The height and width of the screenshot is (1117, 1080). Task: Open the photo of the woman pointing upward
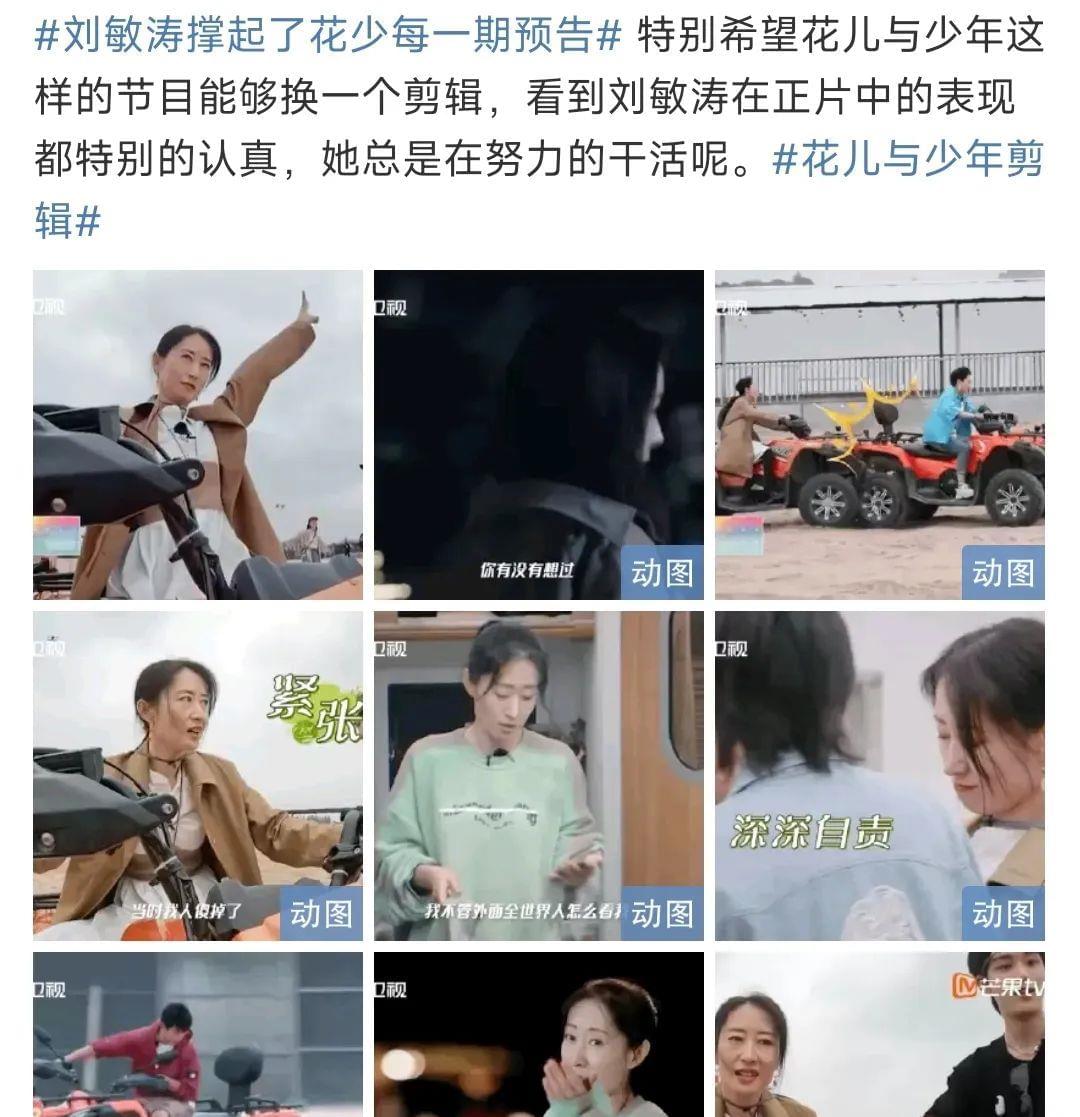(x=198, y=435)
